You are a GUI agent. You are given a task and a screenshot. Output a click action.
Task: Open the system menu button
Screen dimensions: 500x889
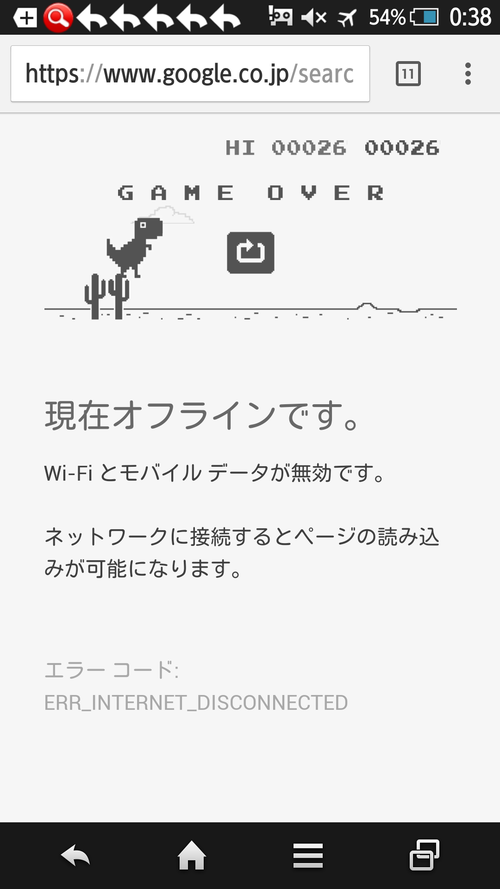(308, 856)
